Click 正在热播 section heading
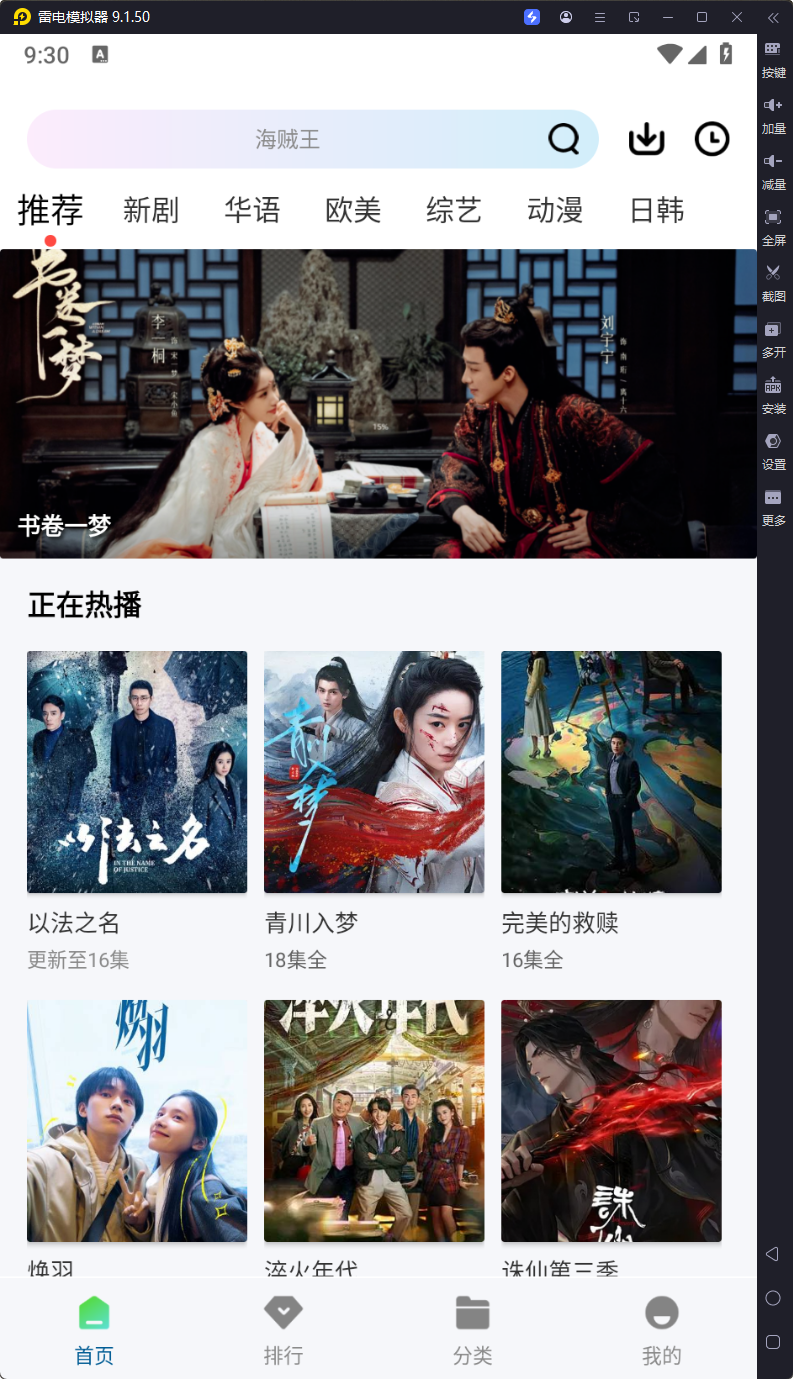 click(x=84, y=605)
